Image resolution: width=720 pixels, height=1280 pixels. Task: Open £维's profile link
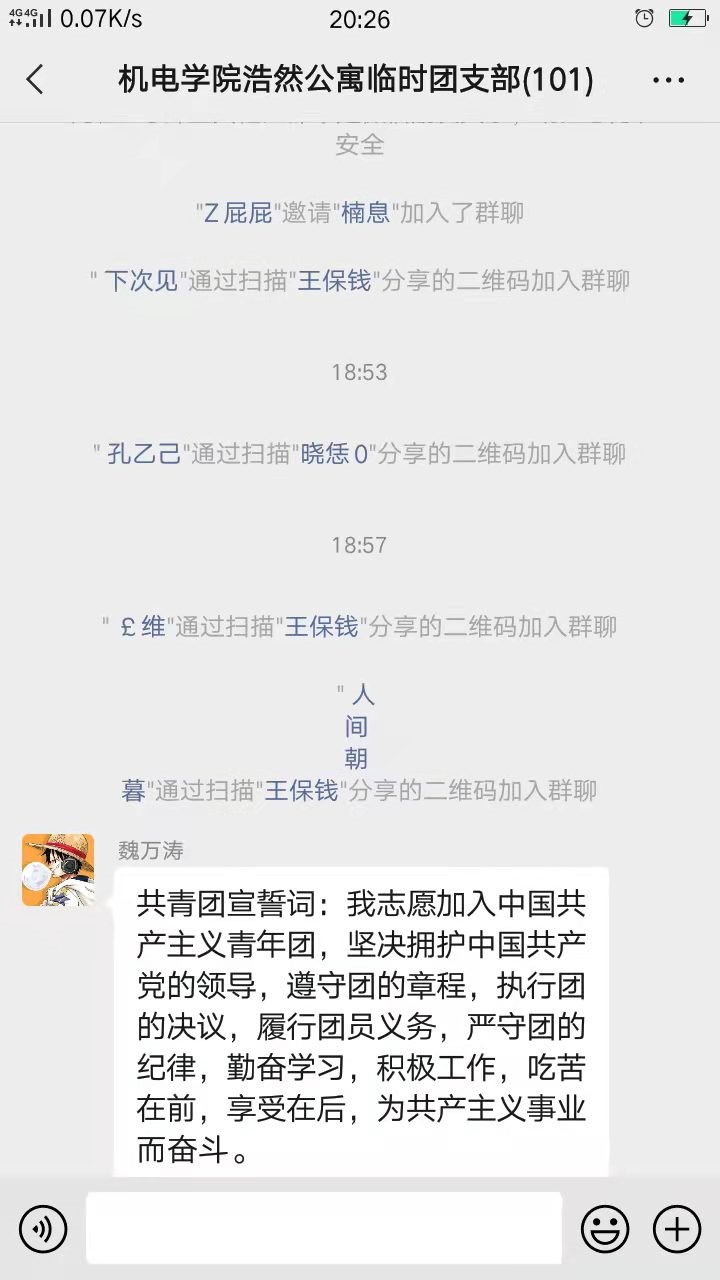point(142,627)
